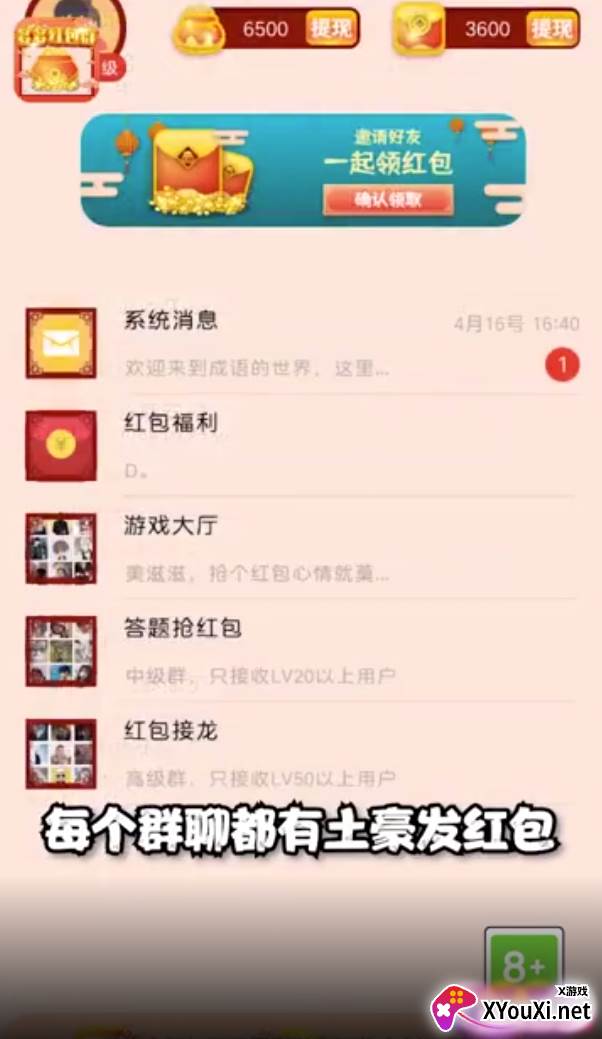602x1039 pixels.
Task: Open the 红包接龙 group chat
Action: 302,753
